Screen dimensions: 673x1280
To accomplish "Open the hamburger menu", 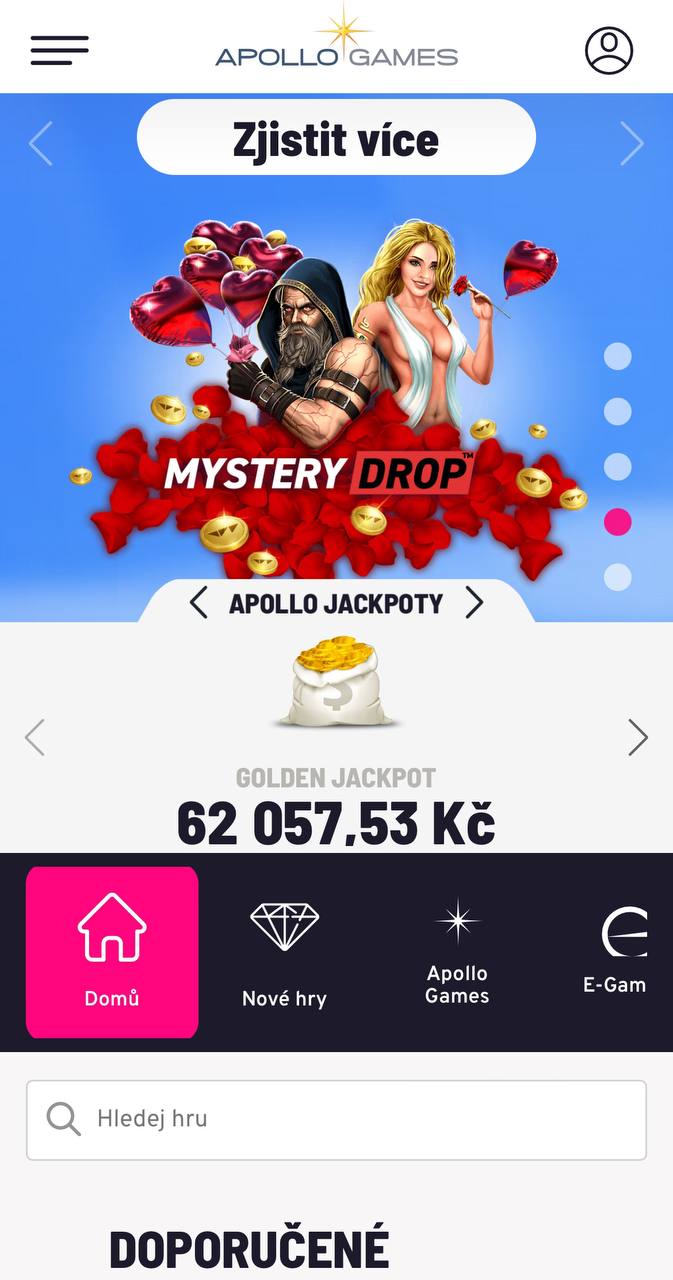I will (59, 50).
